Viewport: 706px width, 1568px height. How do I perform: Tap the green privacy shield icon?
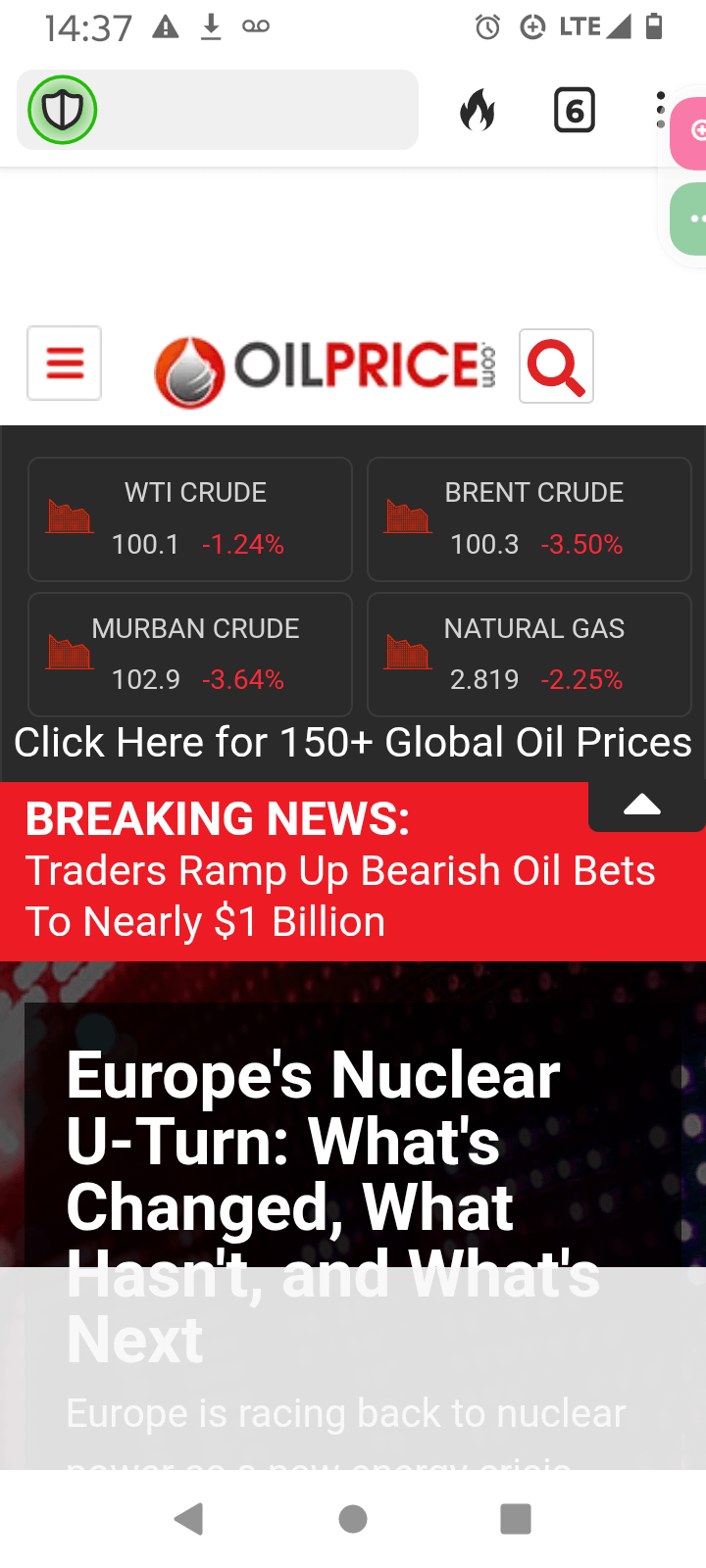[x=62, y=110]
